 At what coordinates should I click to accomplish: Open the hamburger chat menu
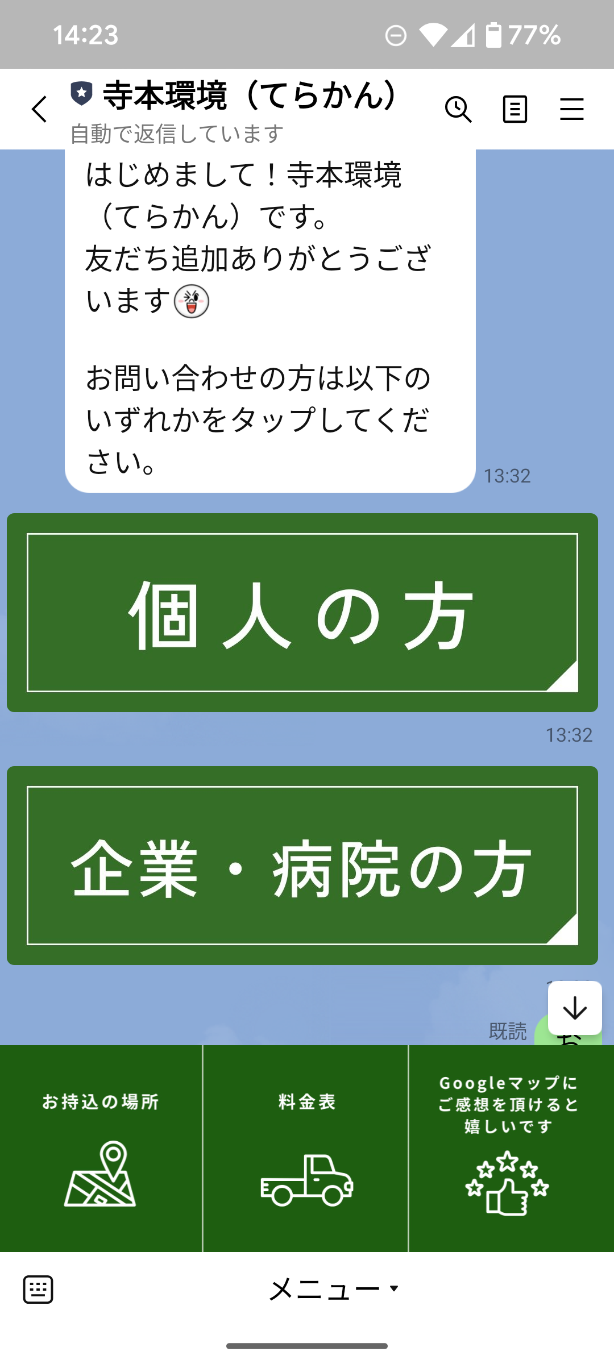pos(571,109)
